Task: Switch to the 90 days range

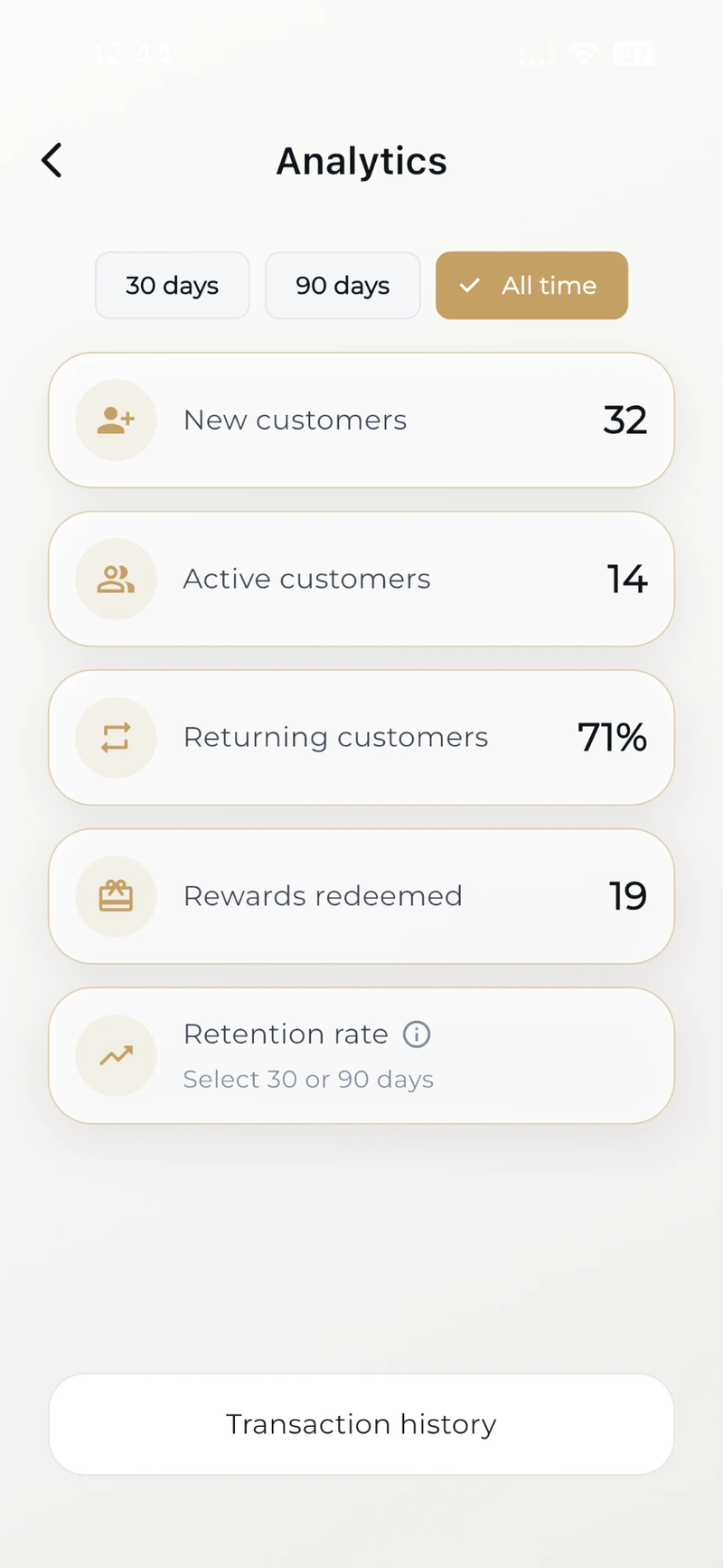Action: (x=343, y=286)
